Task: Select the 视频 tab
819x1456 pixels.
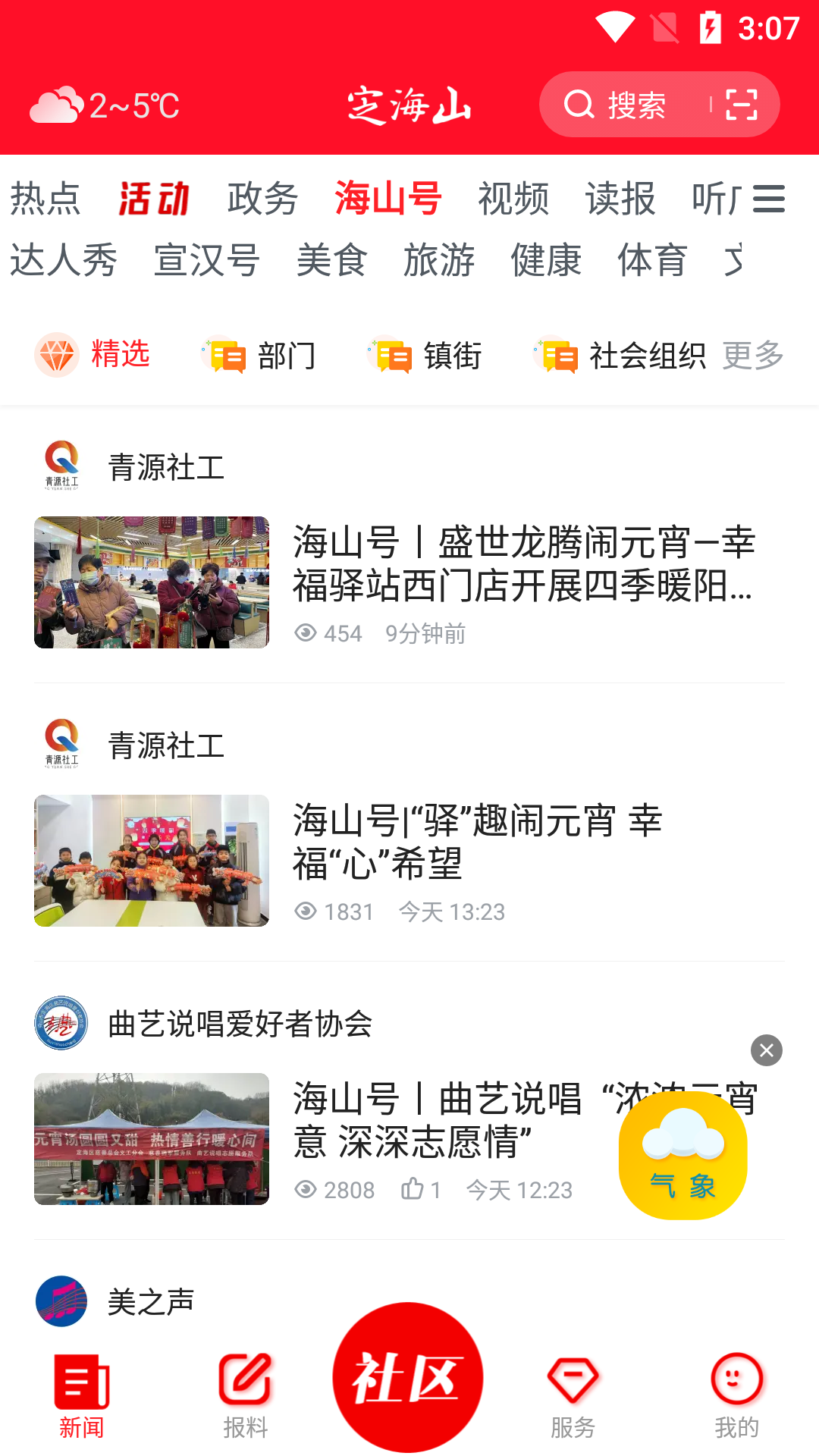Action: (513, 199)
